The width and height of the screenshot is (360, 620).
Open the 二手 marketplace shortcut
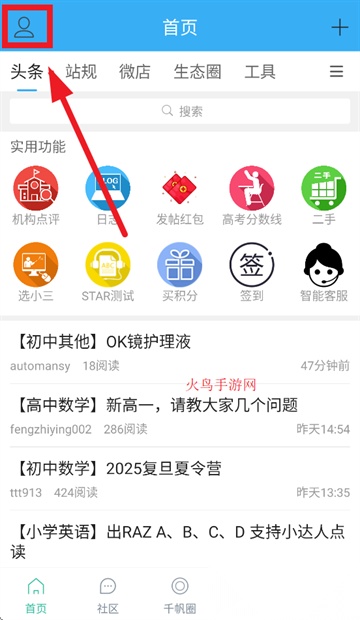[324, 196]
